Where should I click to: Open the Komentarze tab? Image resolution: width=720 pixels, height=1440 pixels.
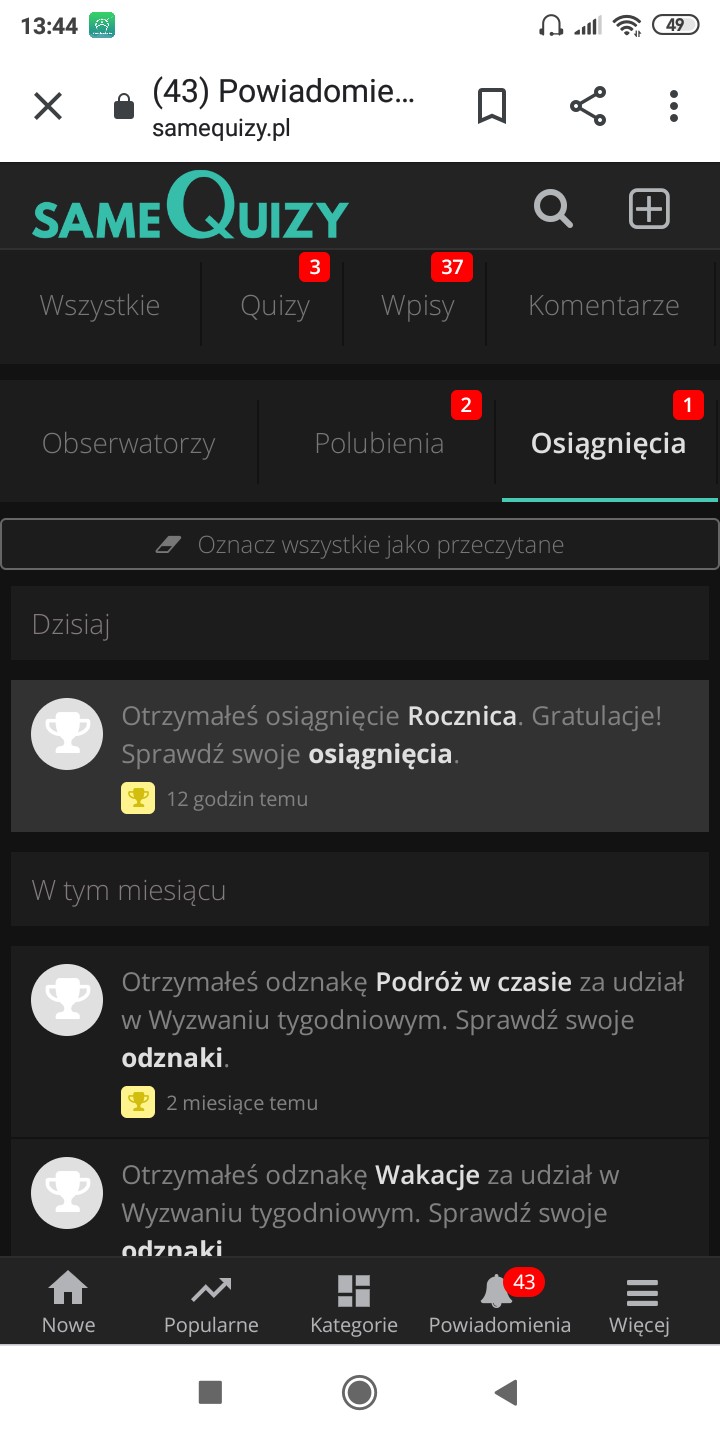click(x=604, y=305)
